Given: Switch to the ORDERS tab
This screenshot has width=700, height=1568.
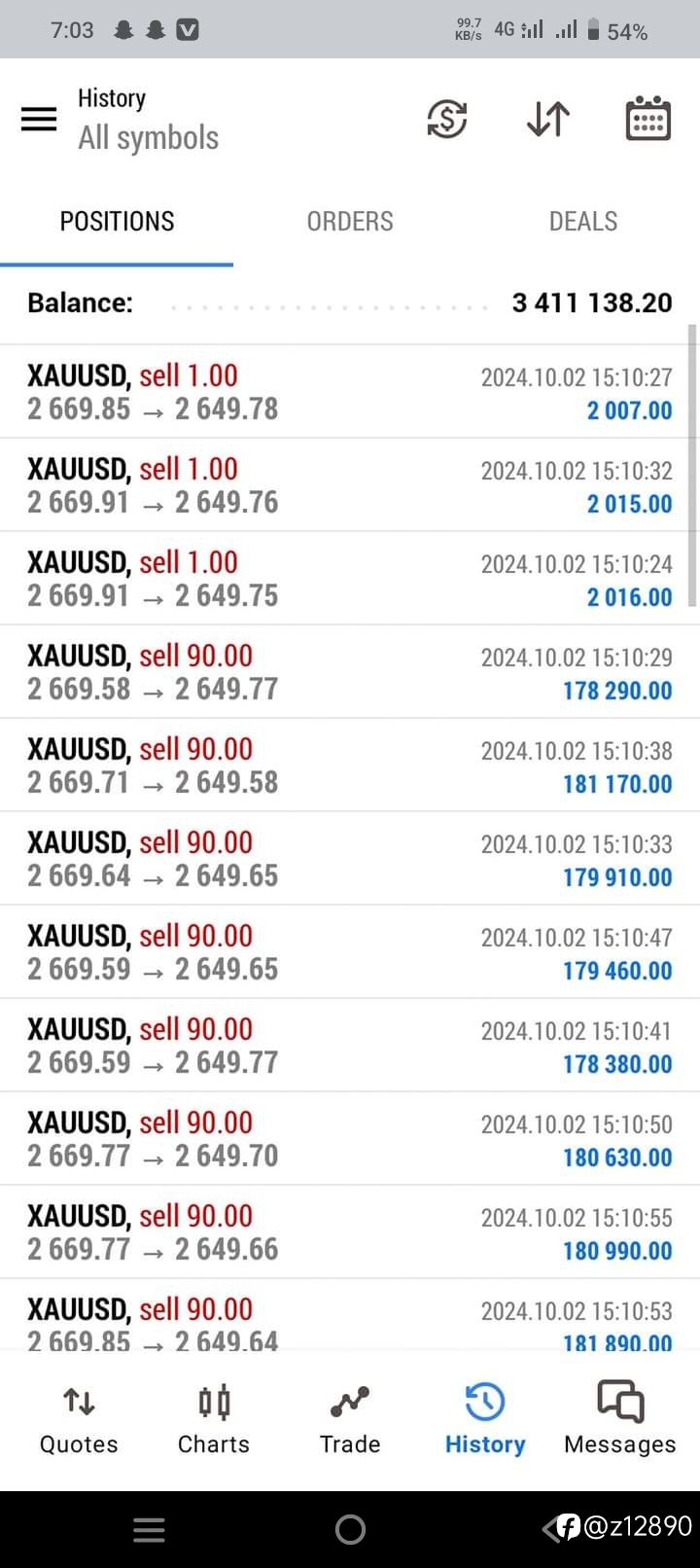Looking at the screenshot, I should point(350,221).
